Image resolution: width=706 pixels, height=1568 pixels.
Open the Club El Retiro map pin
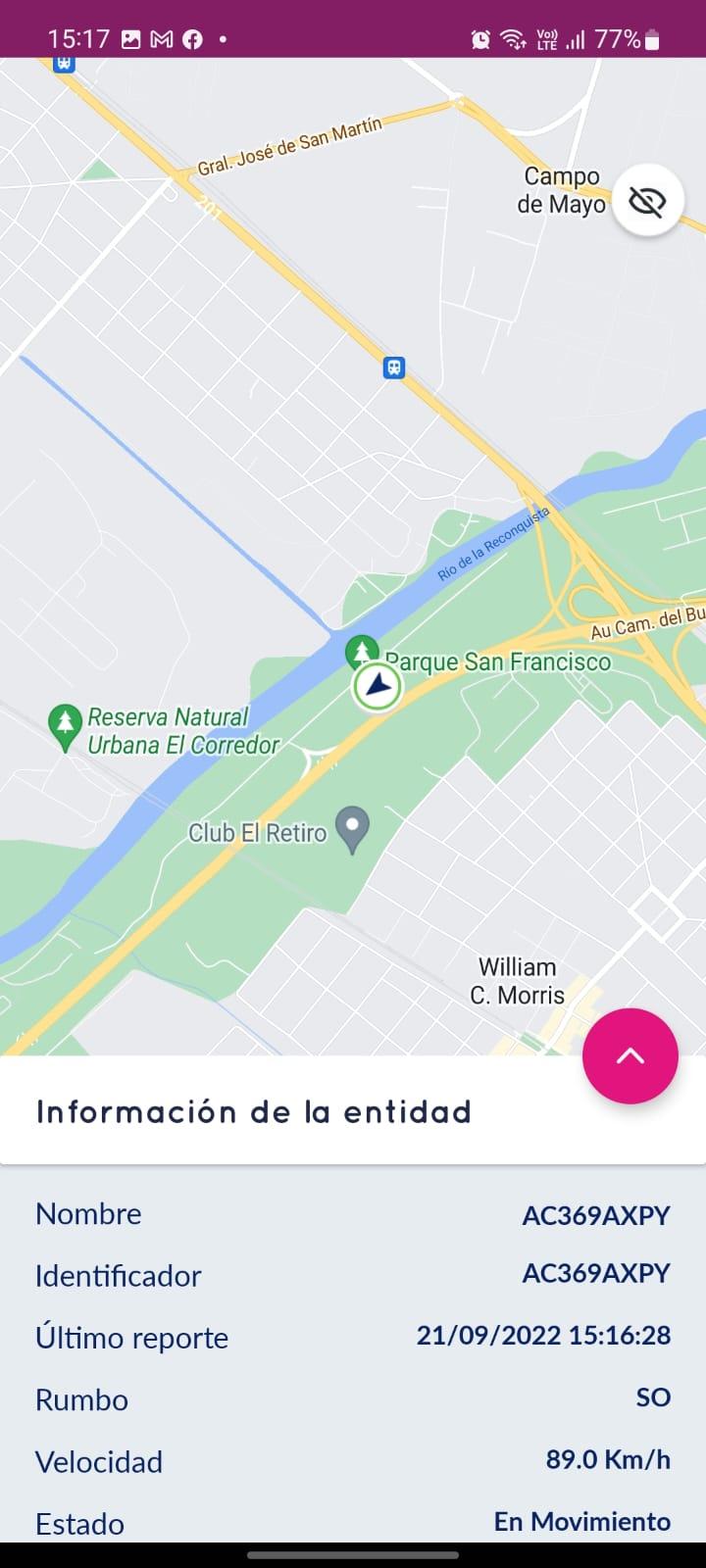click(352, 829)
